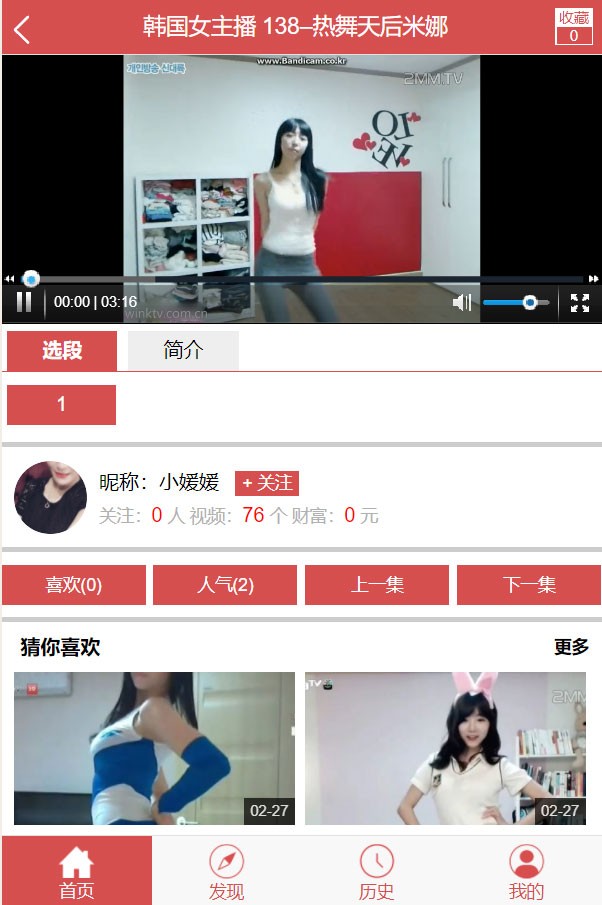Screen dimensions: 602x905
Task: Follow 小媛媛 with the +关注 button
Action: click(x=267, y=483)
